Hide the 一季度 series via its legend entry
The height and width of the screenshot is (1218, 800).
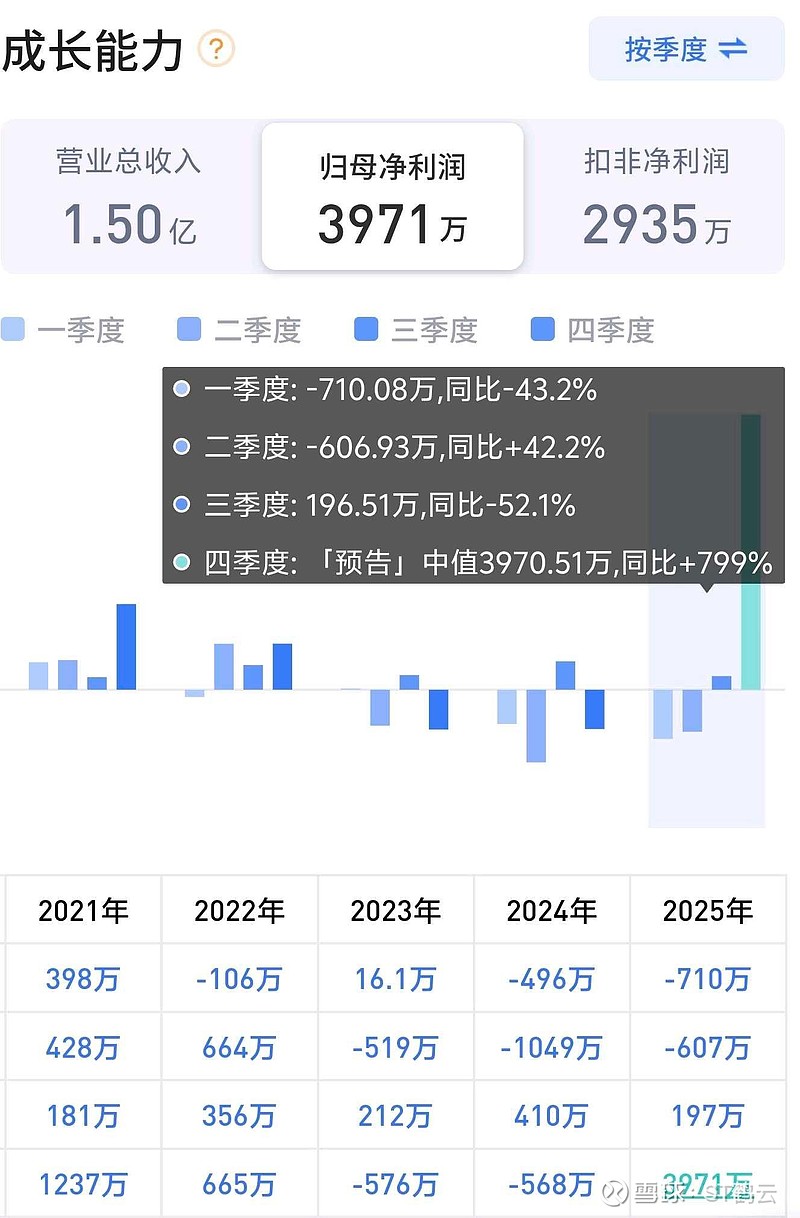[63, 329]
